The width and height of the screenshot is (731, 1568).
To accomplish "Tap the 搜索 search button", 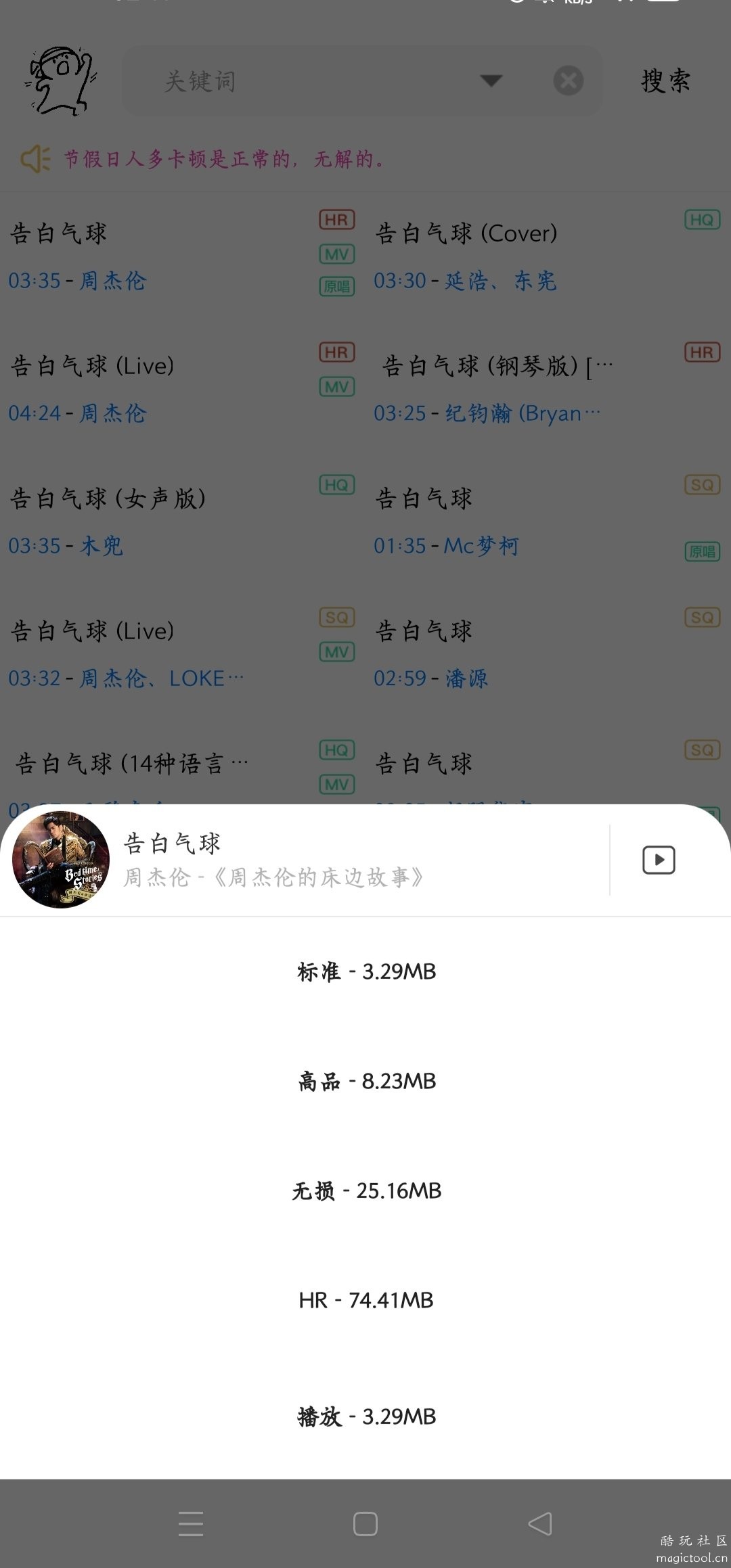I will pos(664,80).
